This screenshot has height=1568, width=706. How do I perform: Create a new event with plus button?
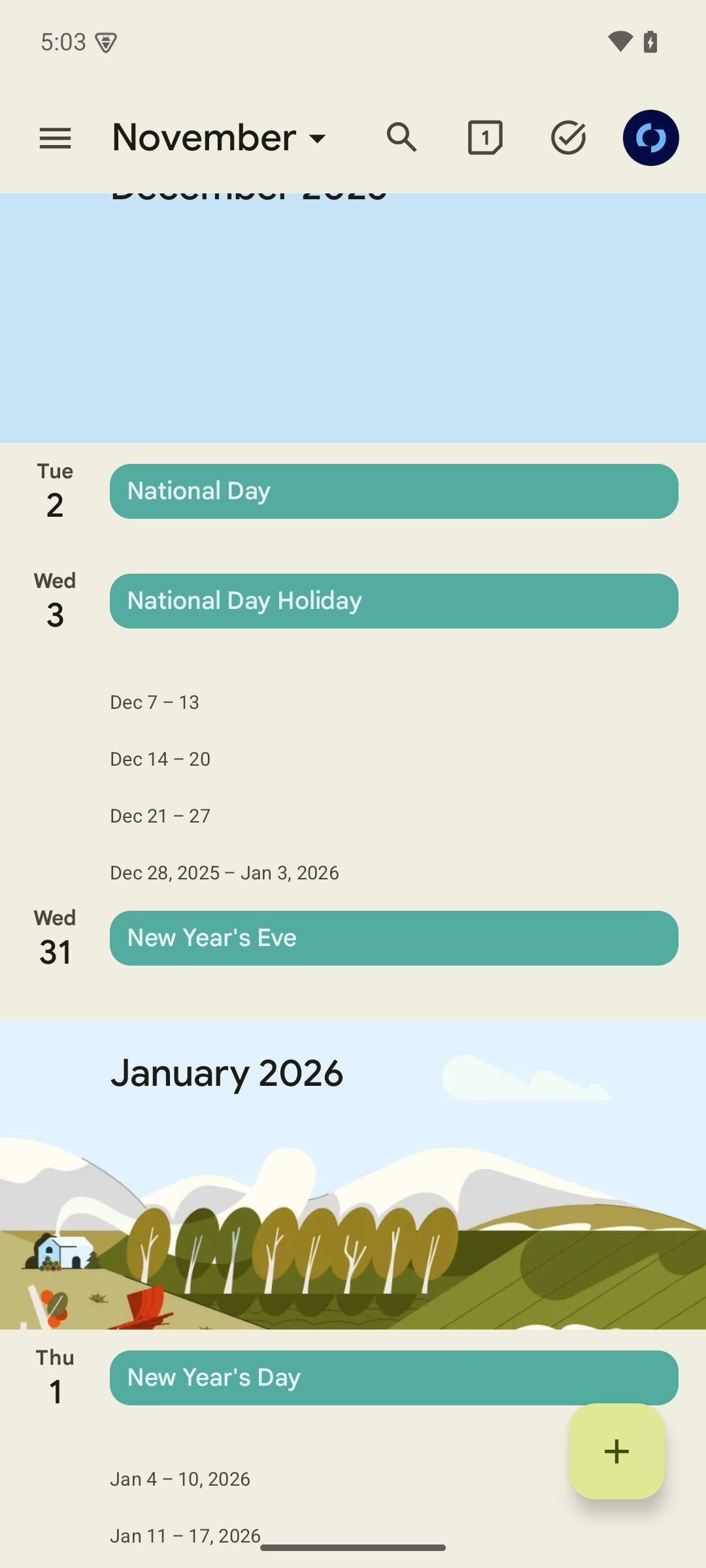coord(616,1451)
